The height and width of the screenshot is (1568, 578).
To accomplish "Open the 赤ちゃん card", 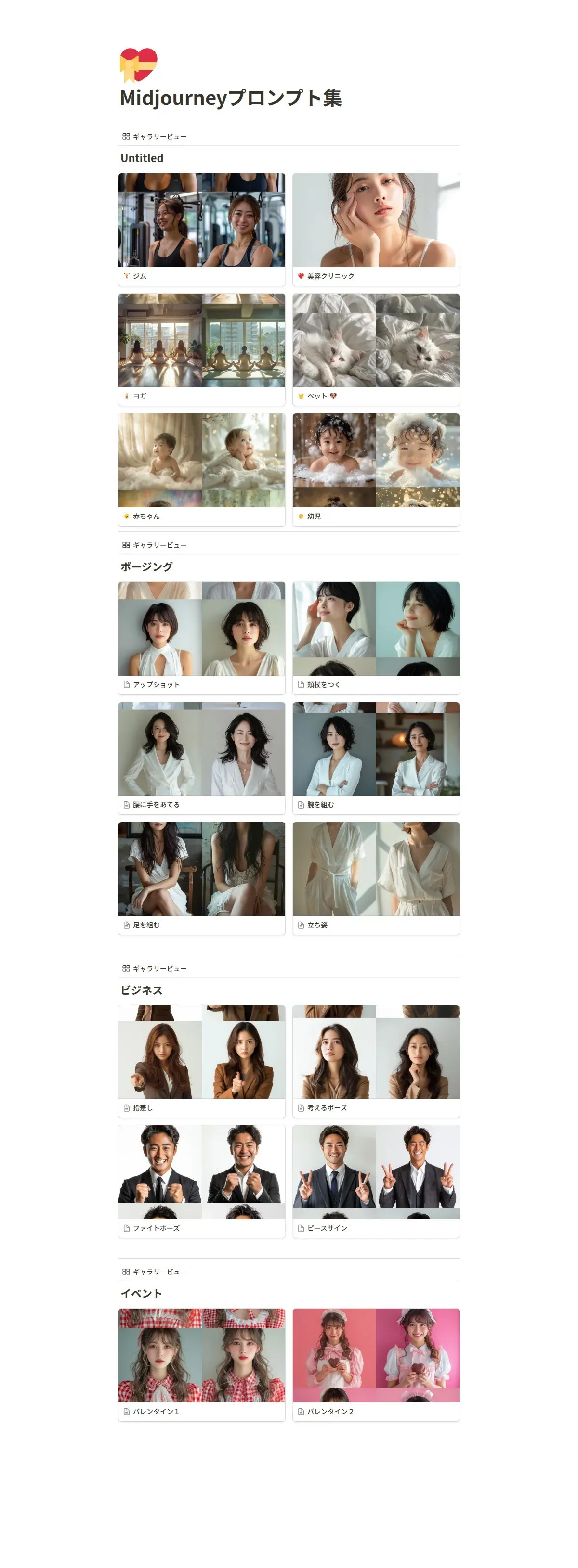I will pos(202,469).
